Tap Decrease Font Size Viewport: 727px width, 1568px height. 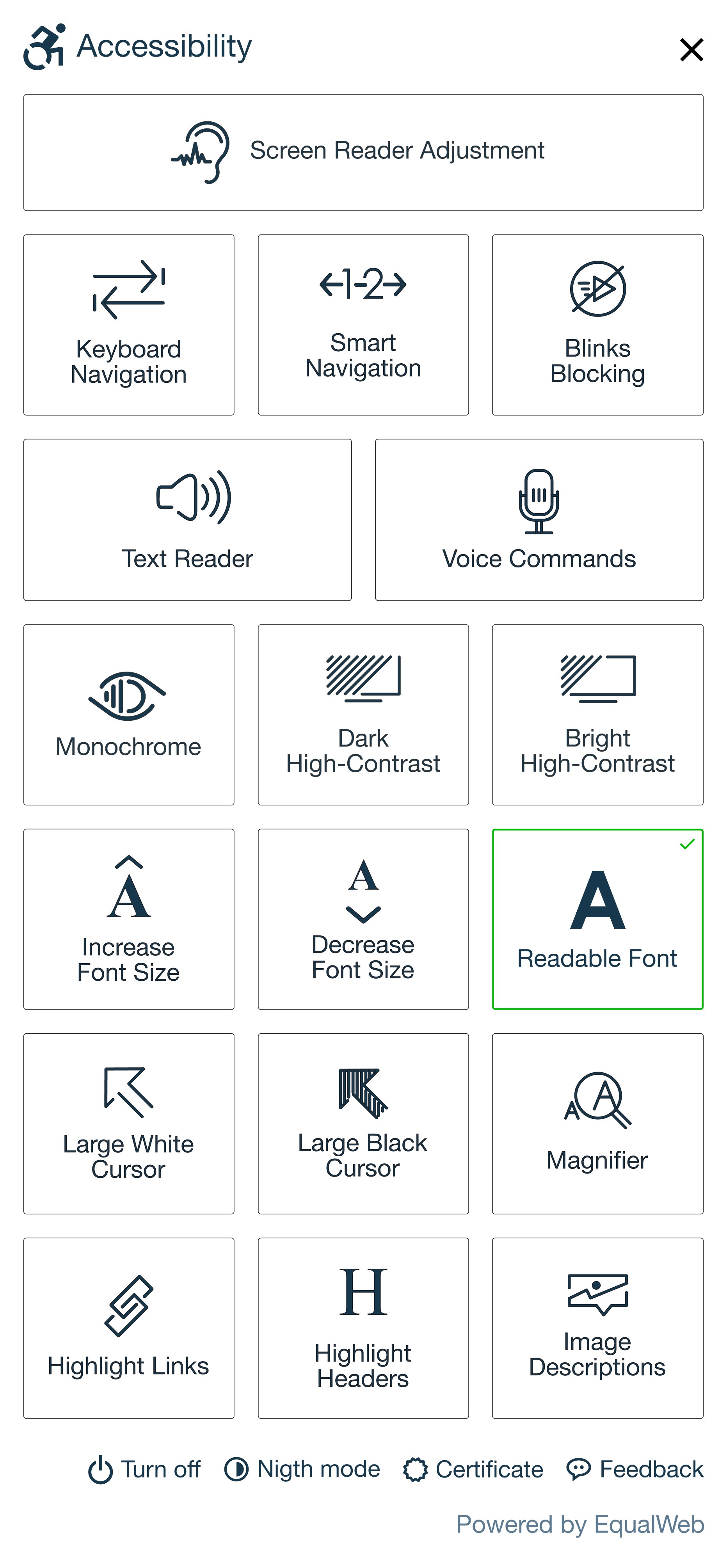[x=363, y=919]
